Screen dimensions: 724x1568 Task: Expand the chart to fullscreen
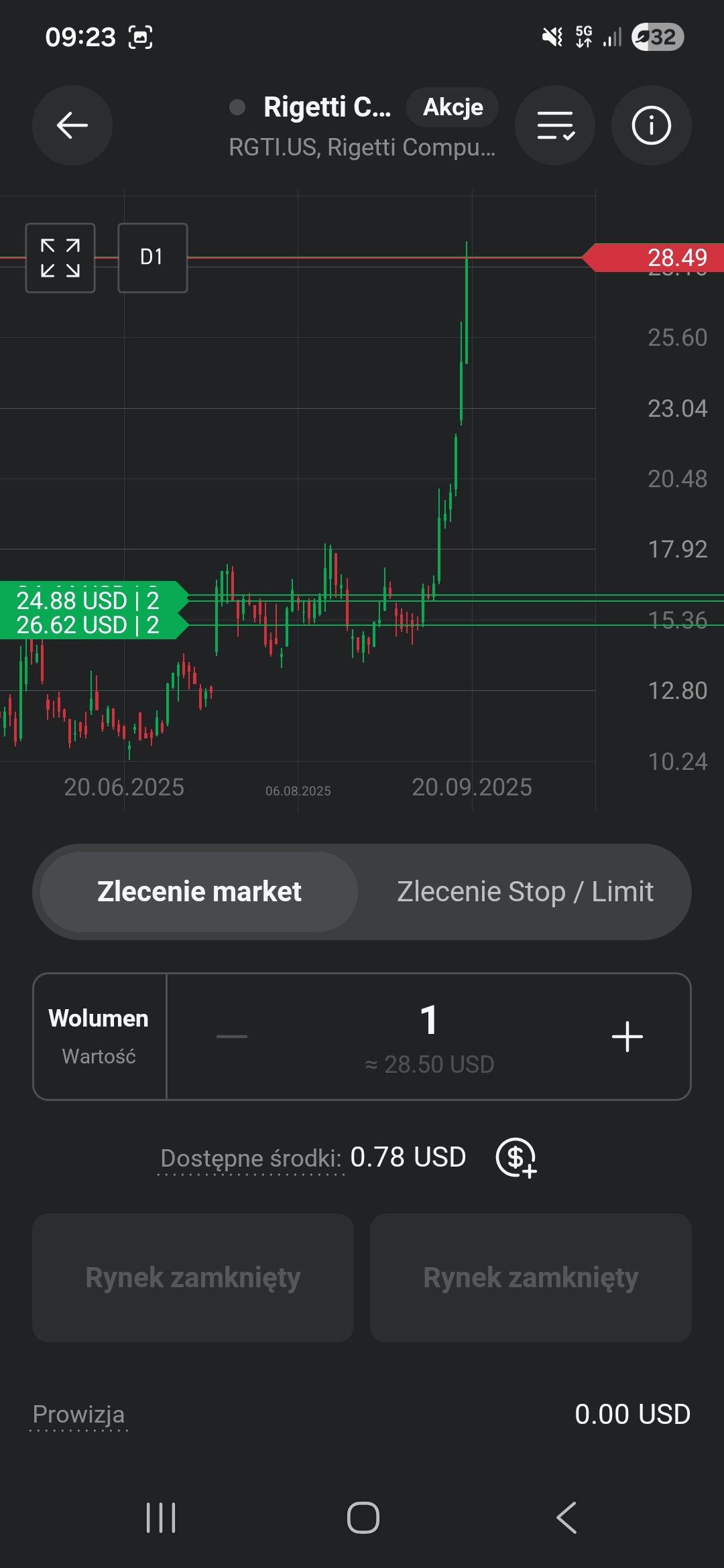tap(60, 258)
